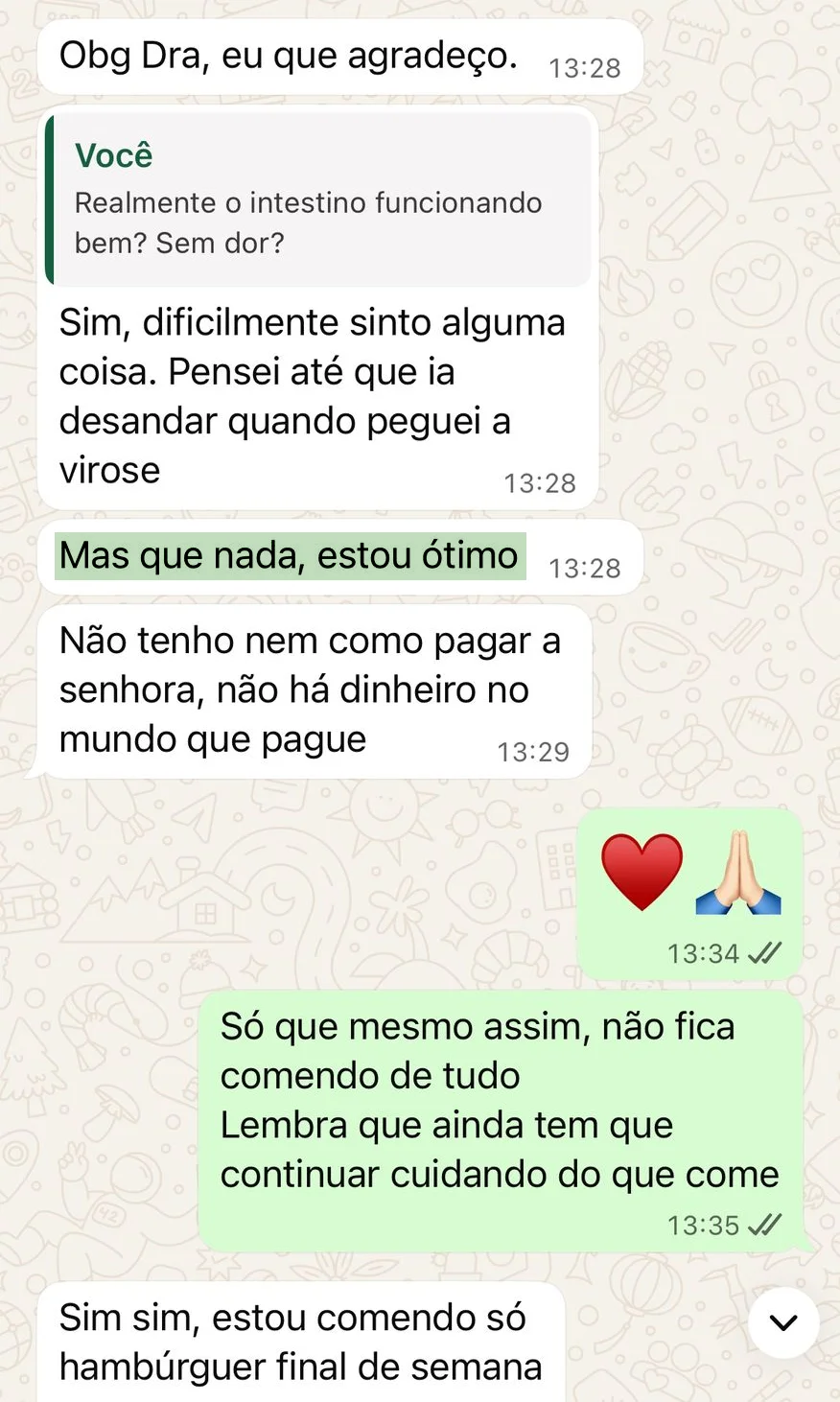Click the quoted text 'Realmente o intestino funcionando bem?'
This screenshot has width=840, height=1402.
[x=308, y=222]
